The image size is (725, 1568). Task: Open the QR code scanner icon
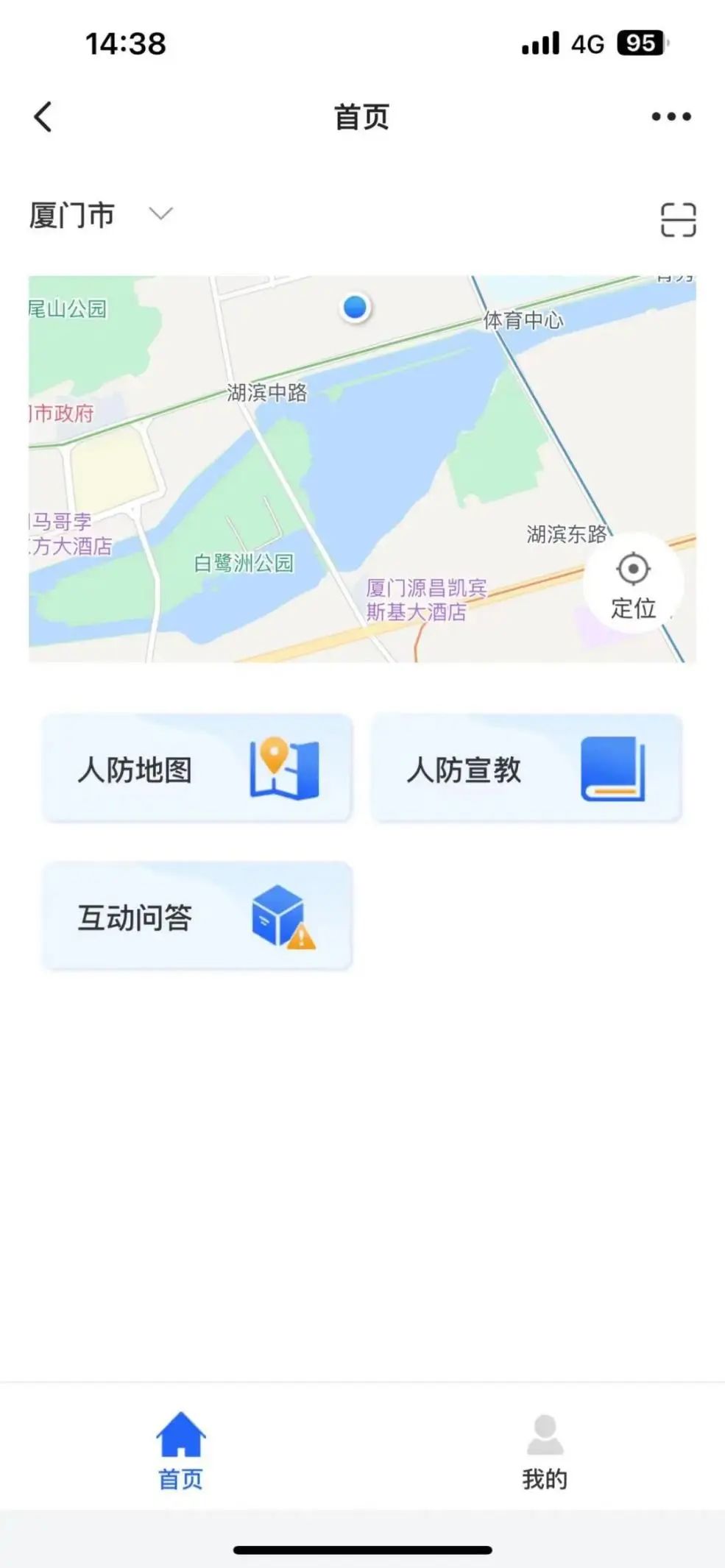coord(678,219)
